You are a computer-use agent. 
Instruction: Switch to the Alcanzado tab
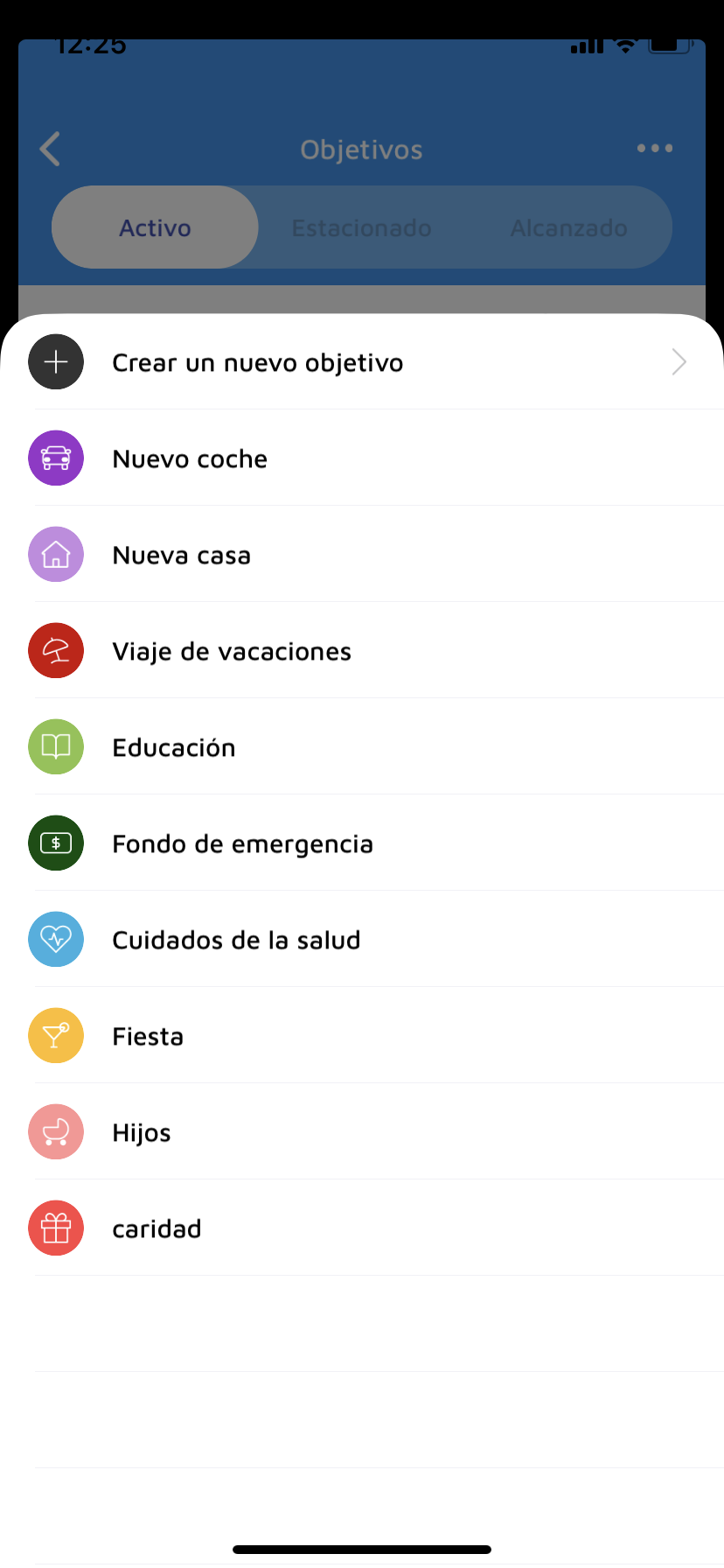[x=568, y=227]
